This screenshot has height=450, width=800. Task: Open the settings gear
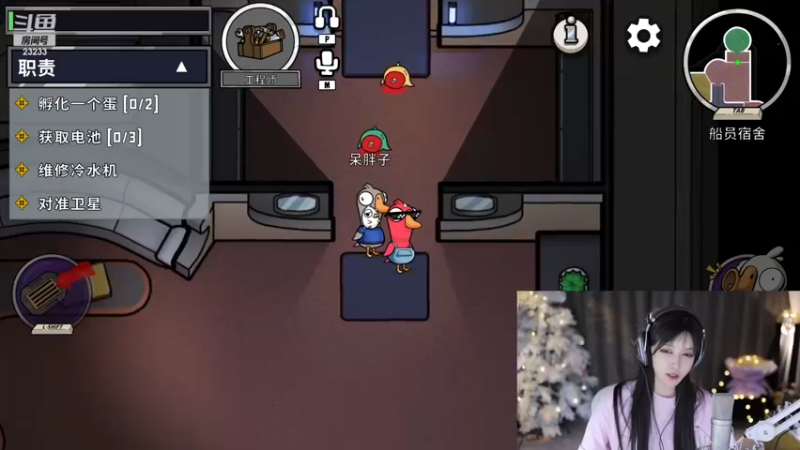[643, 36]
